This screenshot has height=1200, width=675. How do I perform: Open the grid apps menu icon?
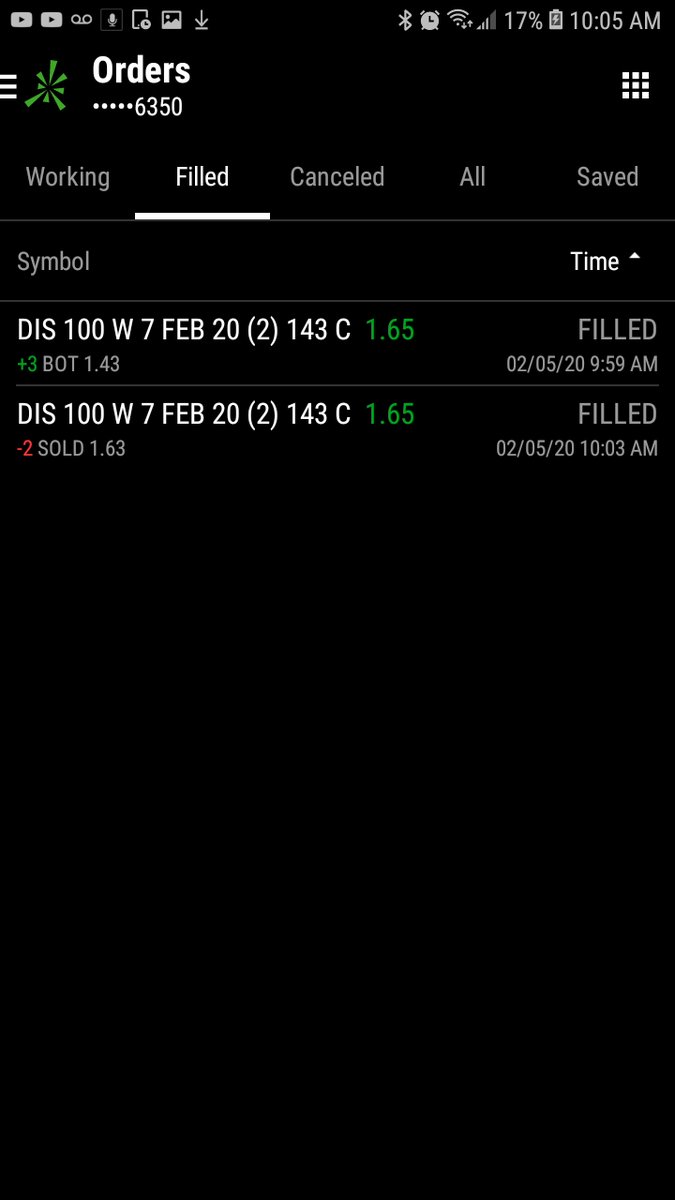coord(635,86)
